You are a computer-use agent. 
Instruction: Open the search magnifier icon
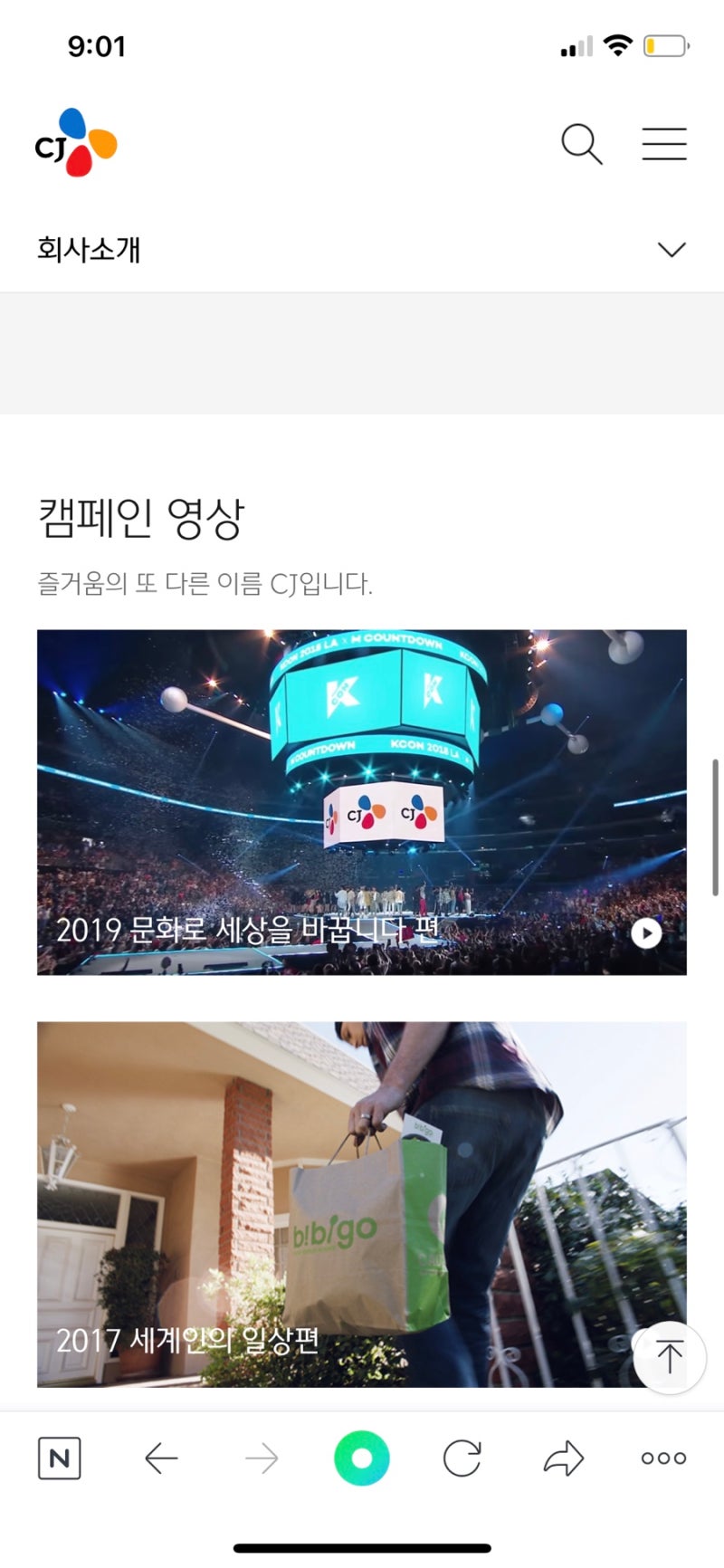tap(581, 145)
